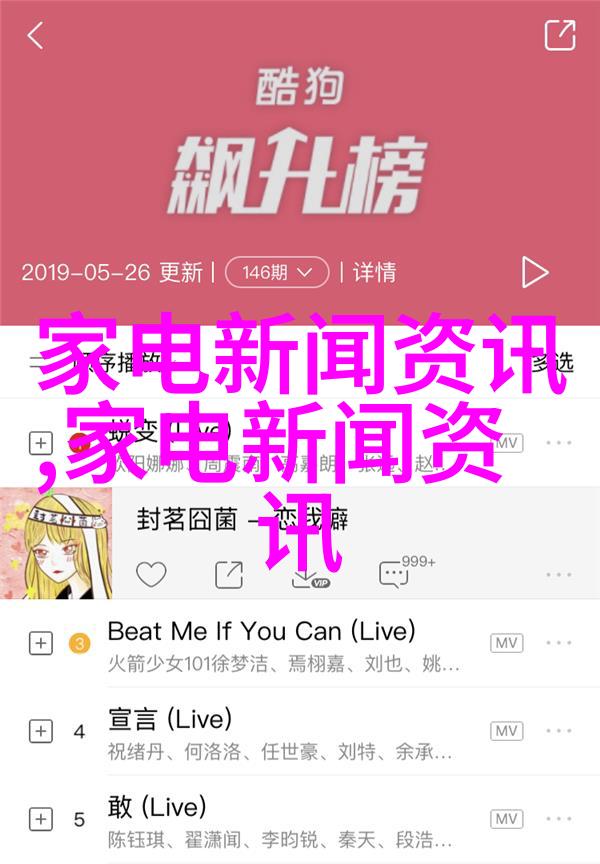Open more options for Beat Me If You Can
This screenshot has width=600, height=864.
coord(559,643)
